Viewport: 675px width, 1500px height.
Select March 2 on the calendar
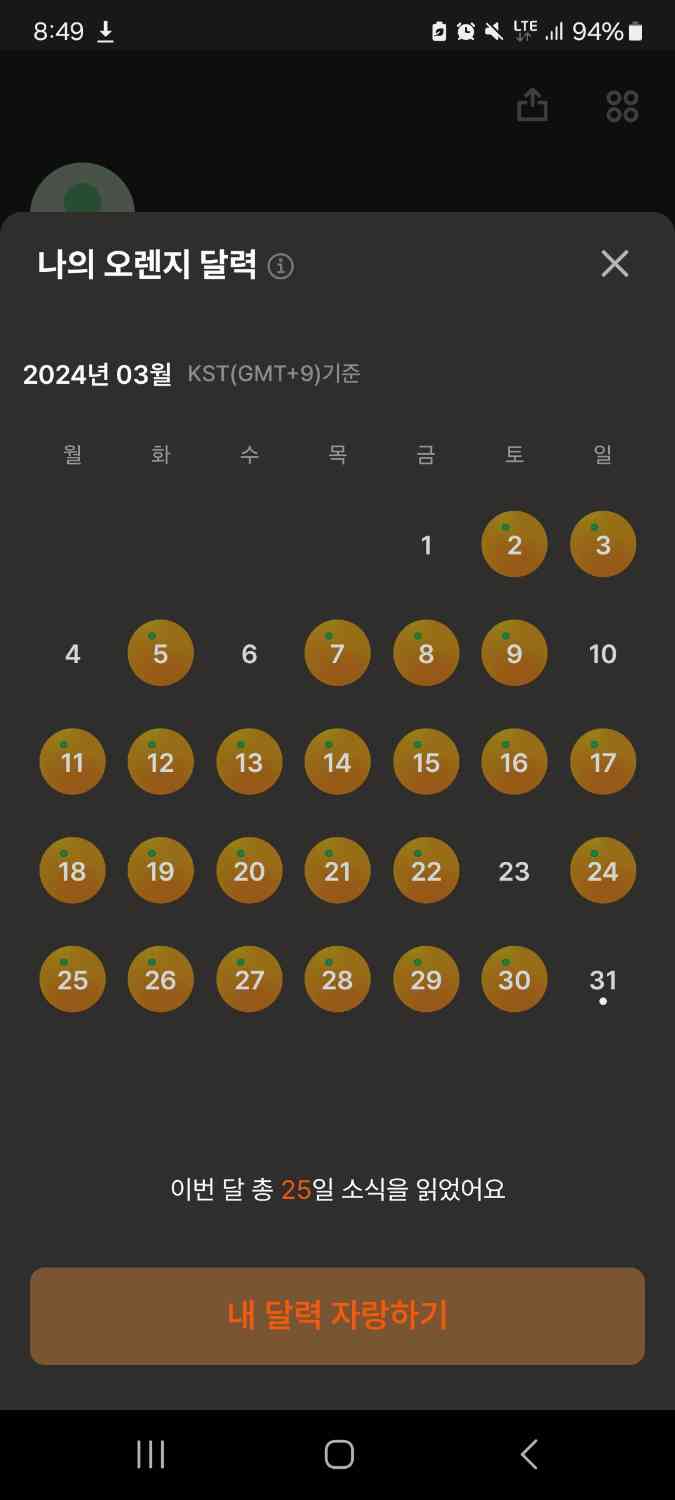[514, 545]
